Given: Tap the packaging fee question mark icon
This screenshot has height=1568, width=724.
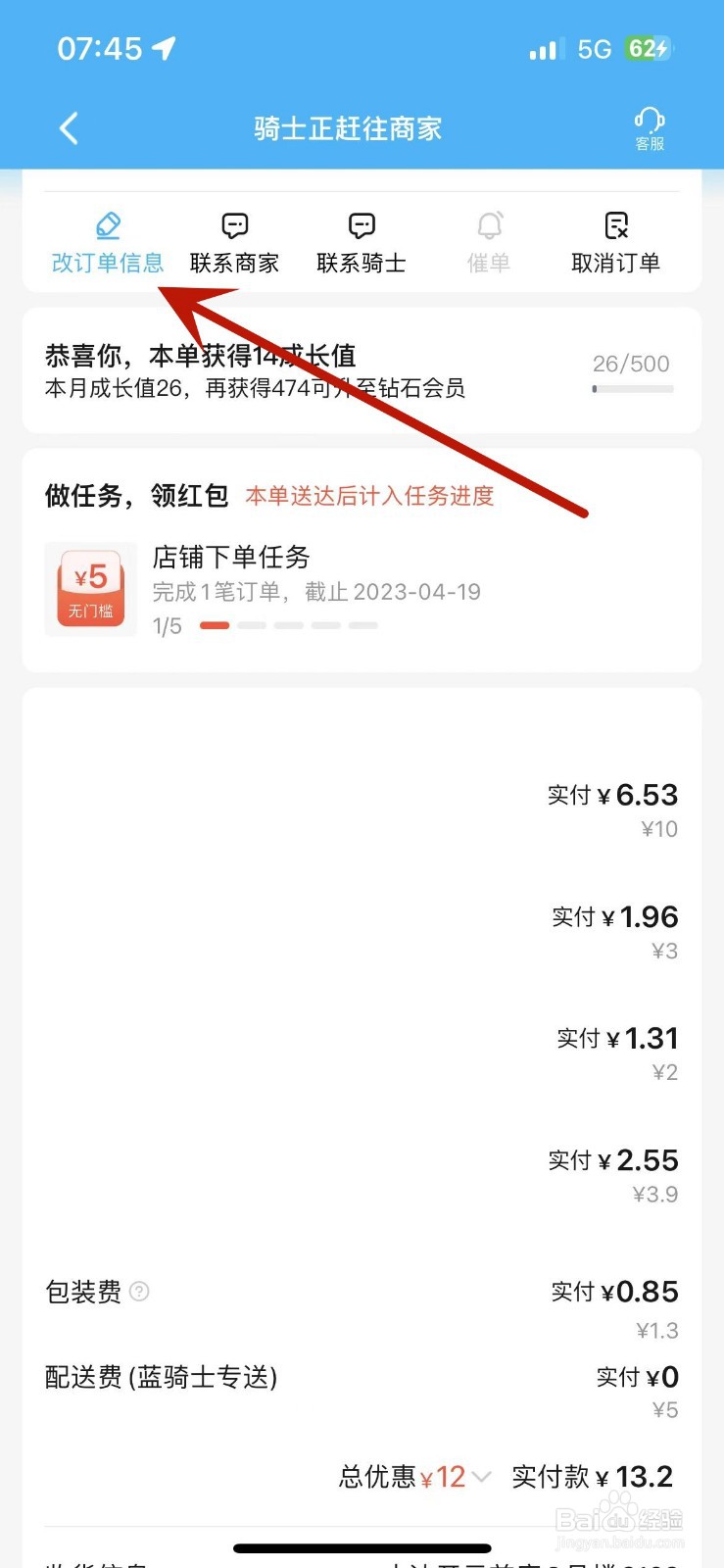Looking at the screenshot, I should point(140,1293).
